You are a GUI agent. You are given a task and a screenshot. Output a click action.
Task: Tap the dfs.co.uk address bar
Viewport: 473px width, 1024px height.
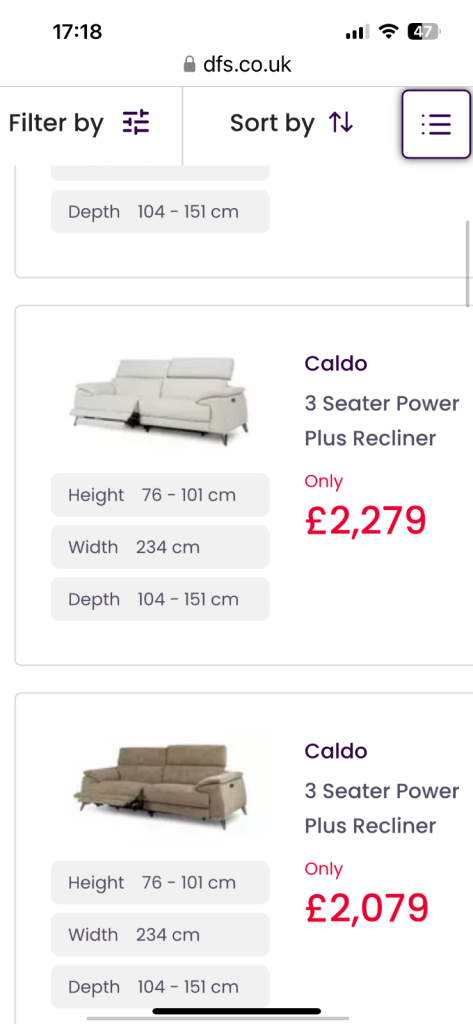tap(237, 64)
